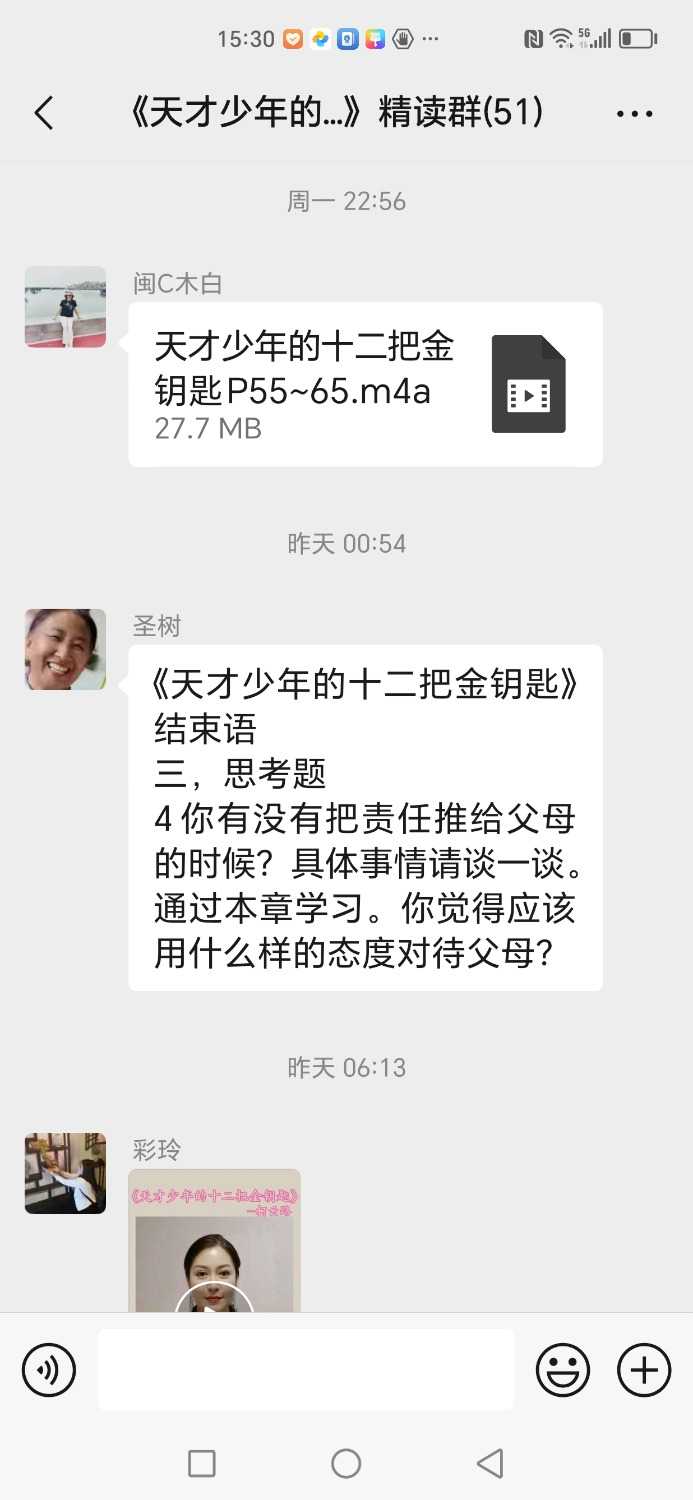Switch to voice message input
This screenshot has height=1500, width=693.
point(49,1370)
